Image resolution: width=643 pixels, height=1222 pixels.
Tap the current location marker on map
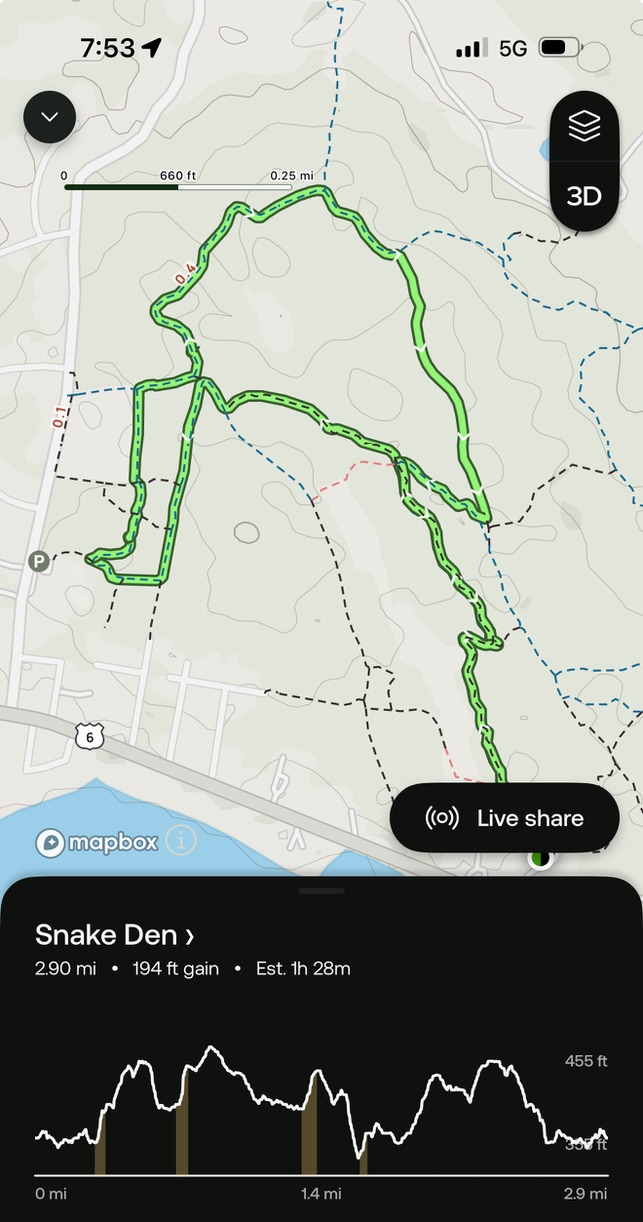pos(540,858)
